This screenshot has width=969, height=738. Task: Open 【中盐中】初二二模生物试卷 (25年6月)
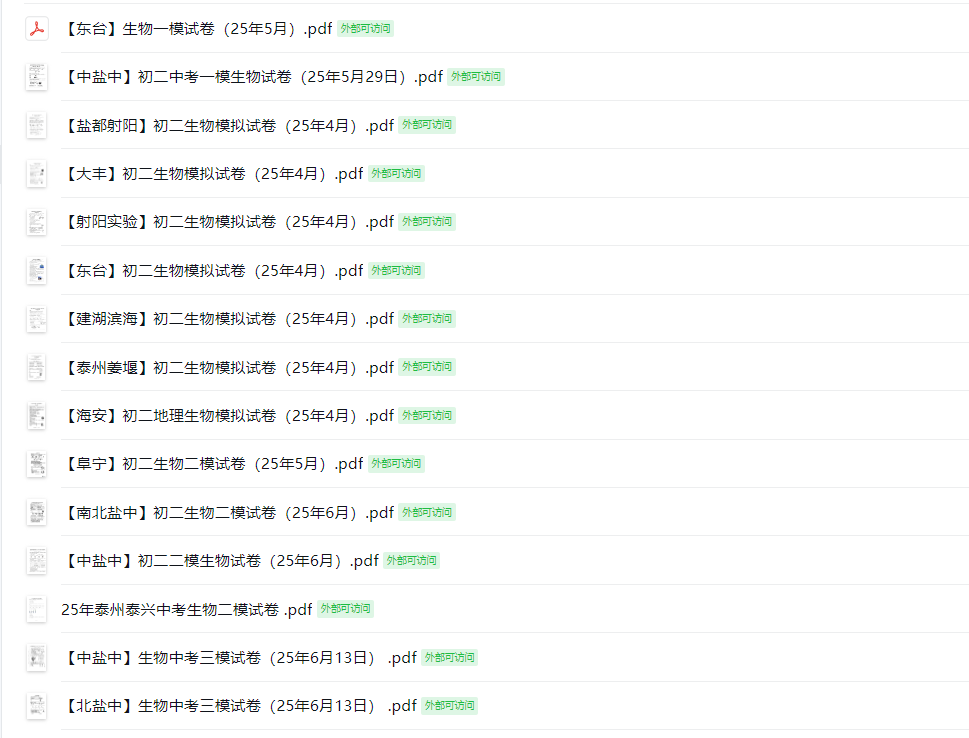click(220, 561)
